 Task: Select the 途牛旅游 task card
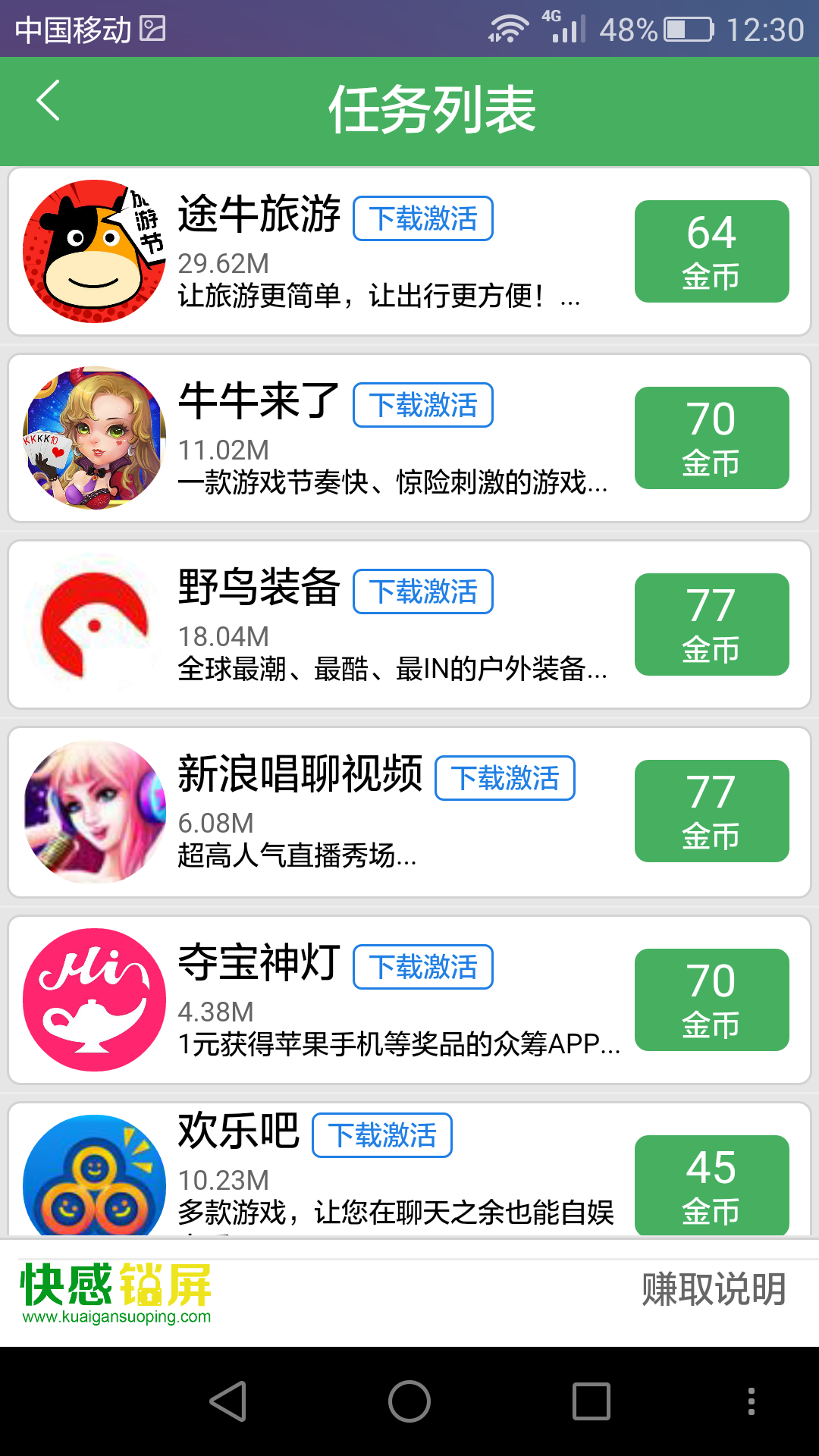tap(409, 250)
